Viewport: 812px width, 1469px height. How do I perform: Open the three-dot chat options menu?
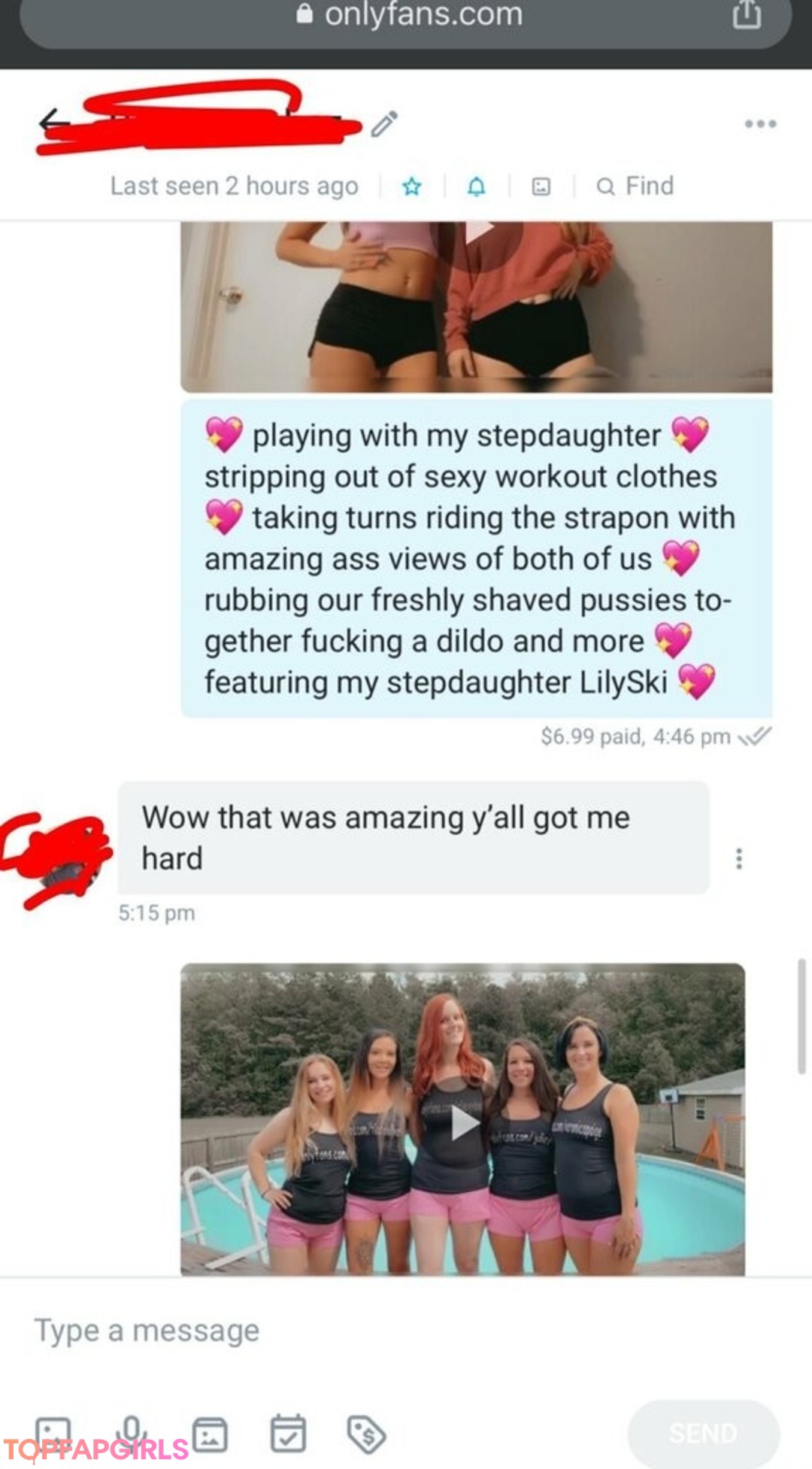760,124
